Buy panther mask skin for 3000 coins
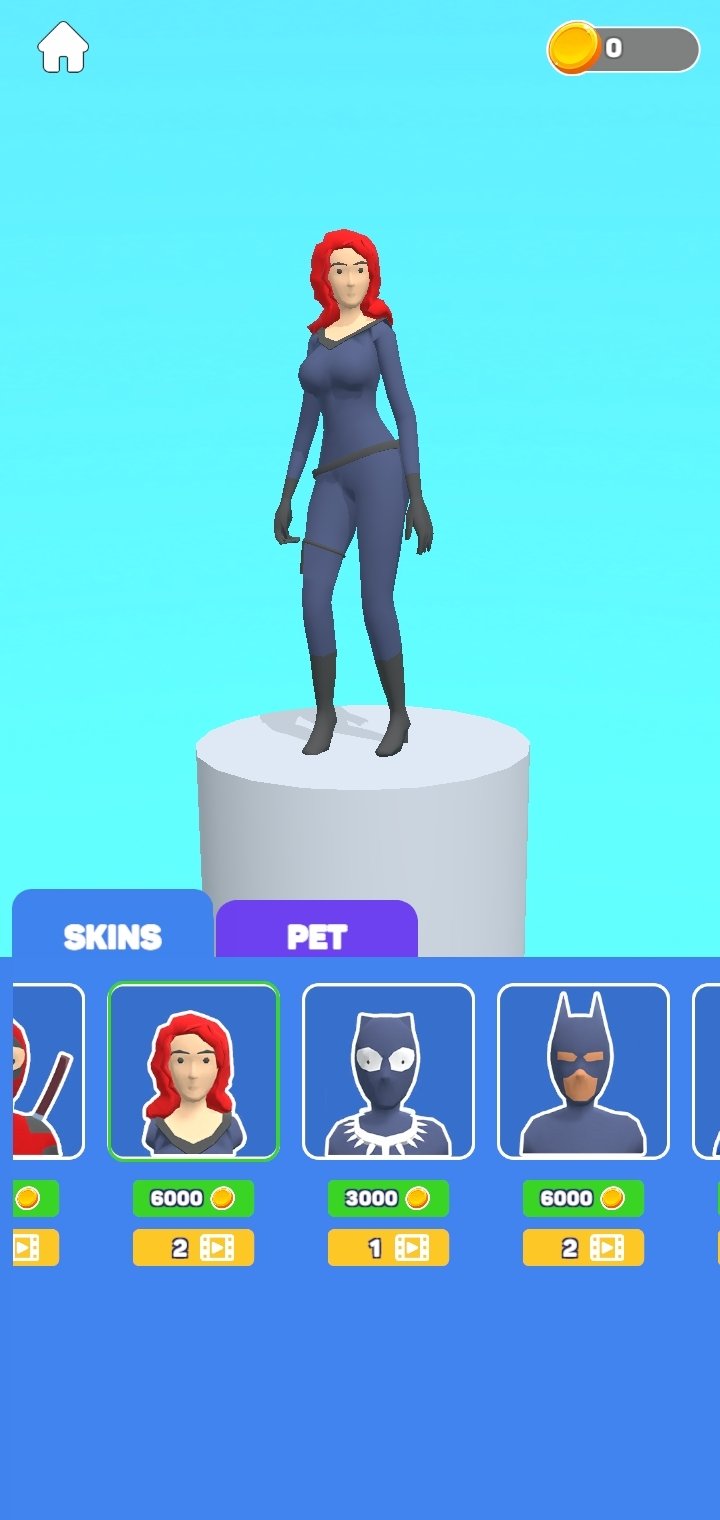720x1520 pixels. click(388, 1198)
